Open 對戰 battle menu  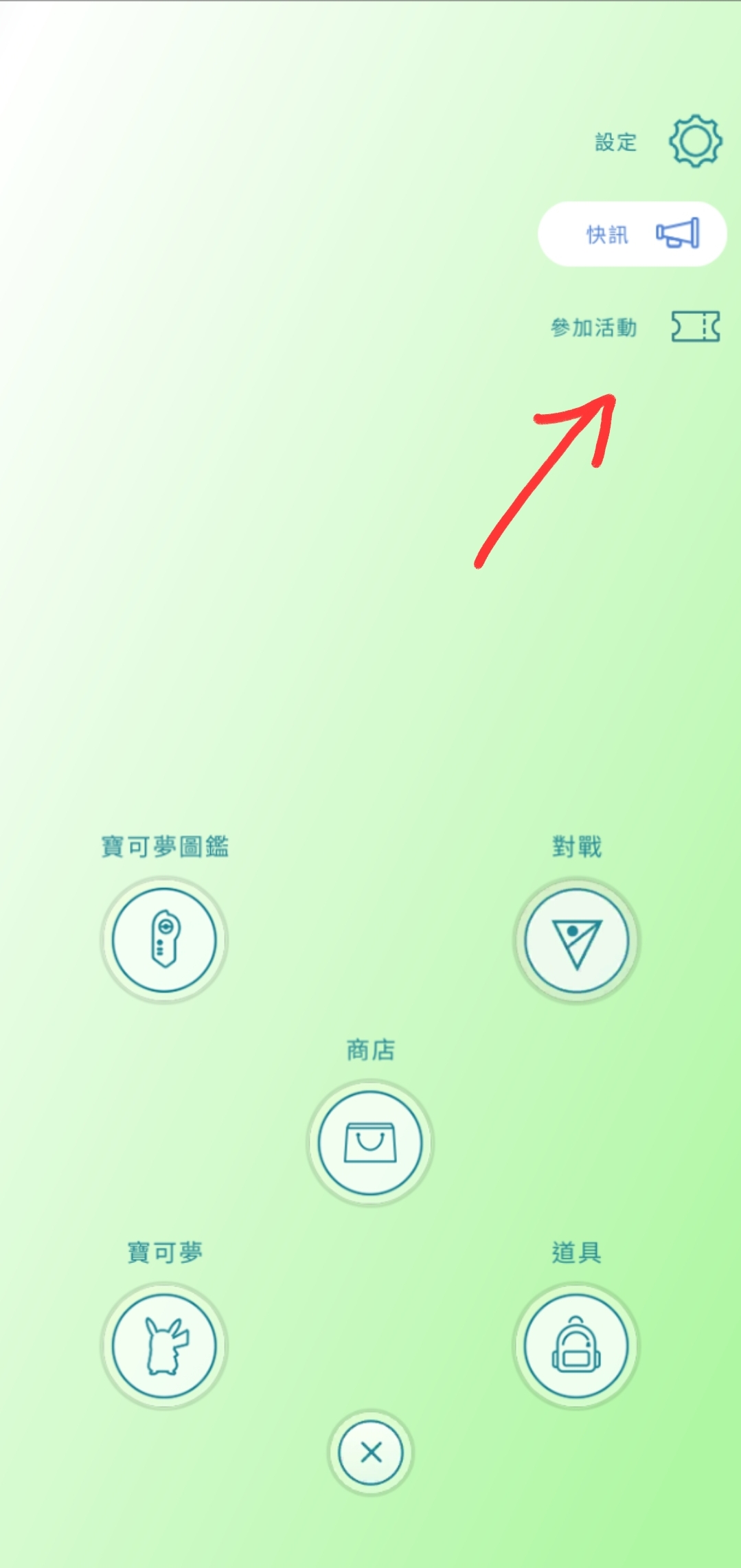coord(576,940)
